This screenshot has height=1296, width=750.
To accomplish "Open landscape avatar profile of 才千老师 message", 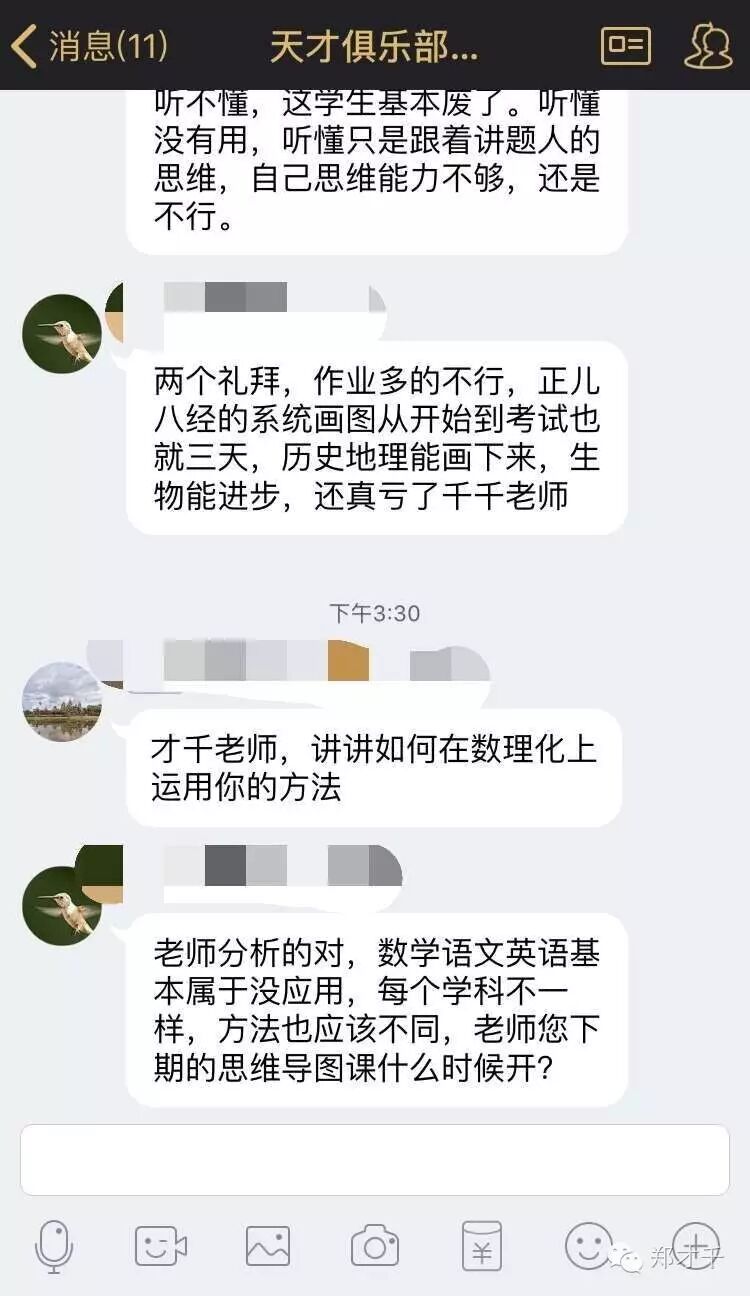I will click(x=62, y=701).
